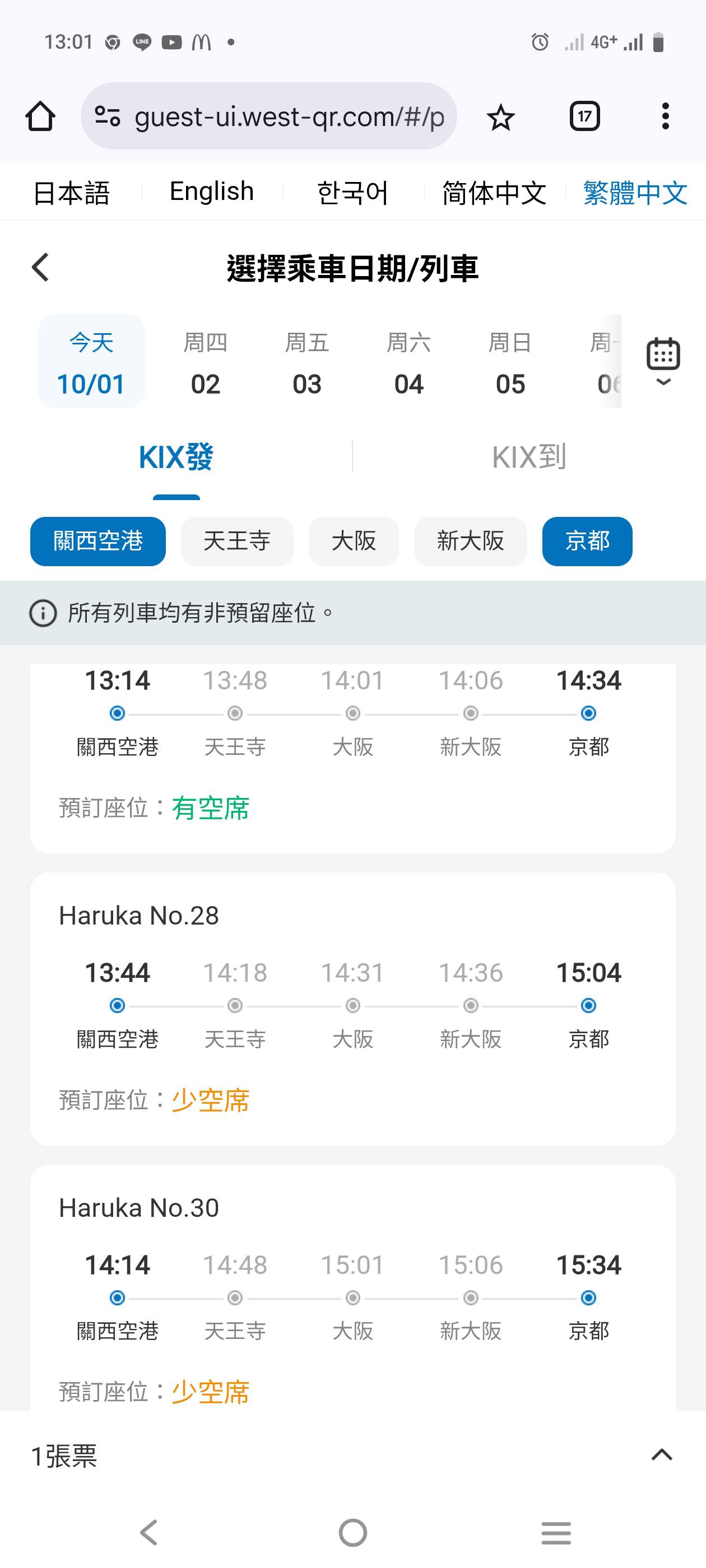
Task: Open the browser overflow menu
Action: pyautogui.click(x=665, y=116)
